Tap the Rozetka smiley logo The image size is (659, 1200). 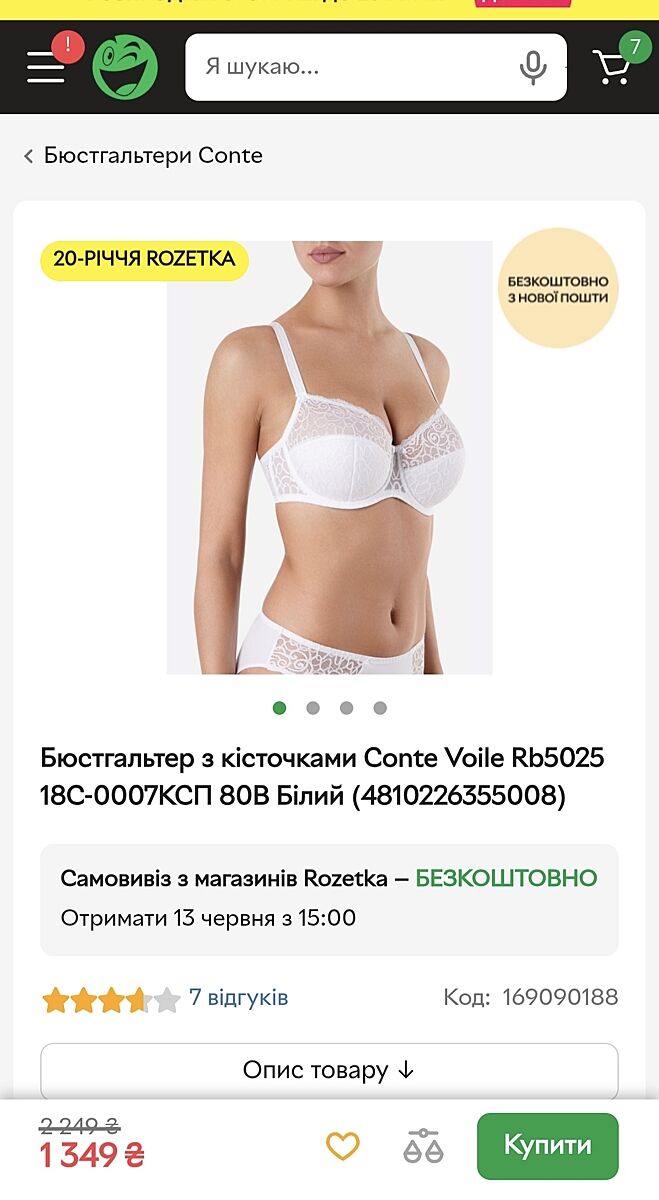[125, 67]
